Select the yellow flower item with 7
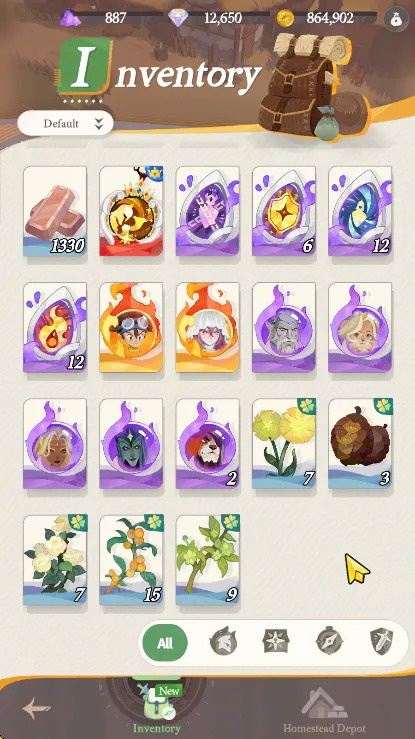Viewport: 415px width, 739px height. [x=284, y=443]
